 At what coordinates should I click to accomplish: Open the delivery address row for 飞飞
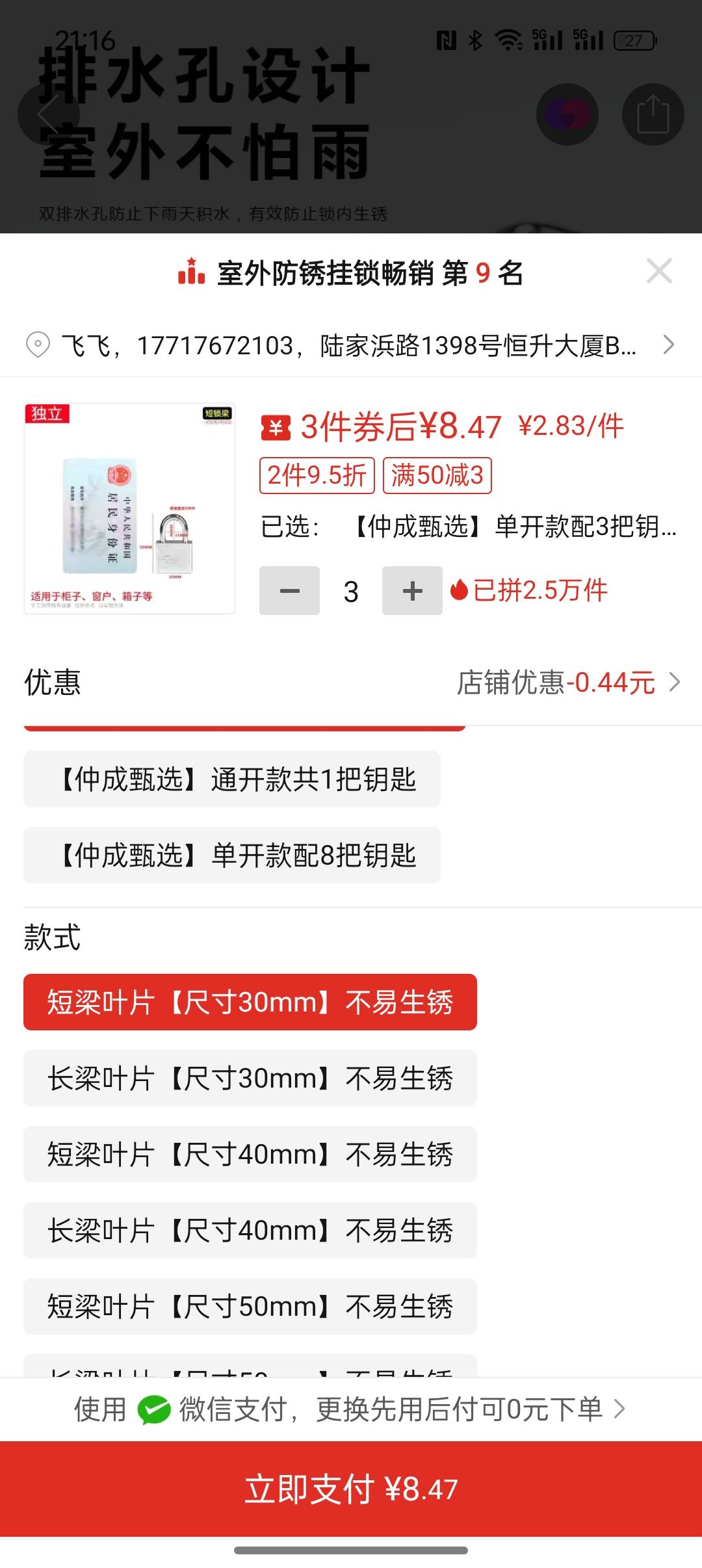point(351,345)
